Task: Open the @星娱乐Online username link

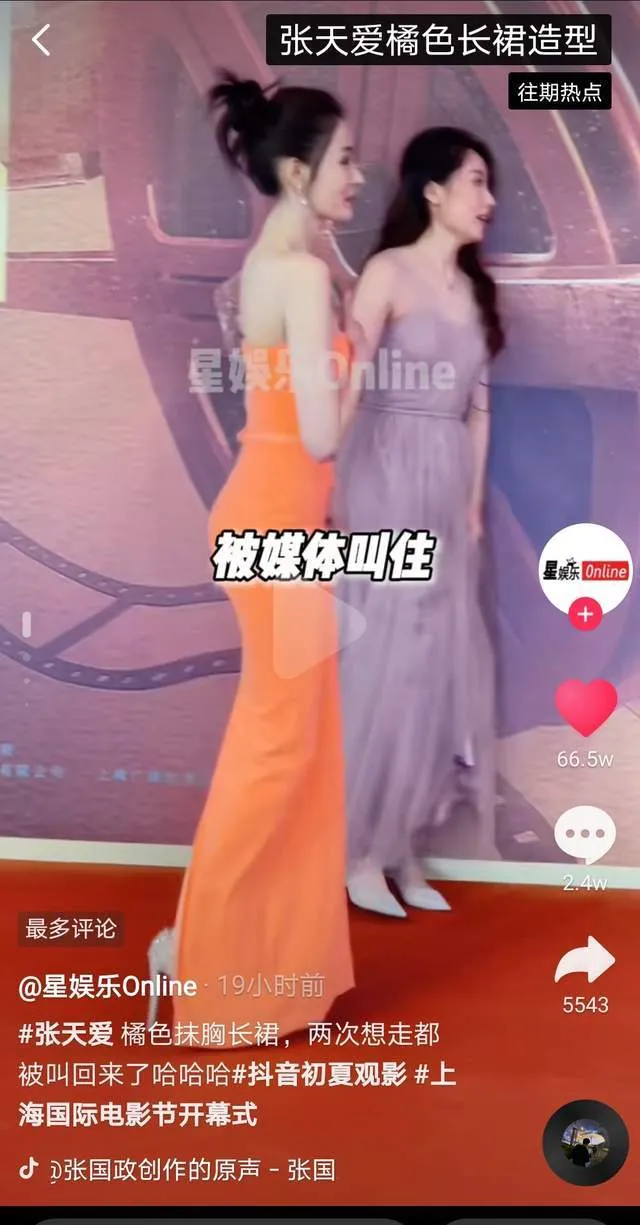Action: [x=108, y=986]
